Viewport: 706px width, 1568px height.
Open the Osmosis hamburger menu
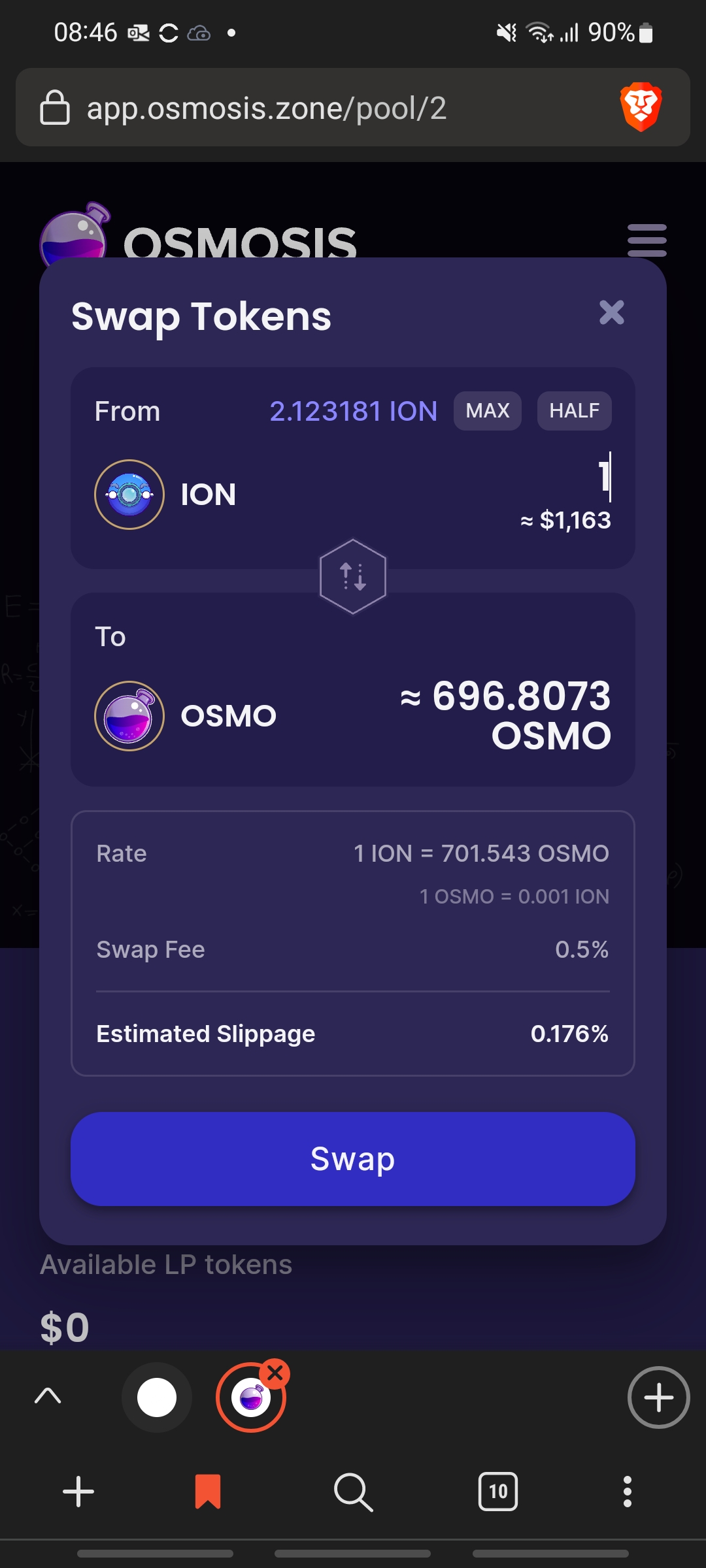(x=647, y=240)
